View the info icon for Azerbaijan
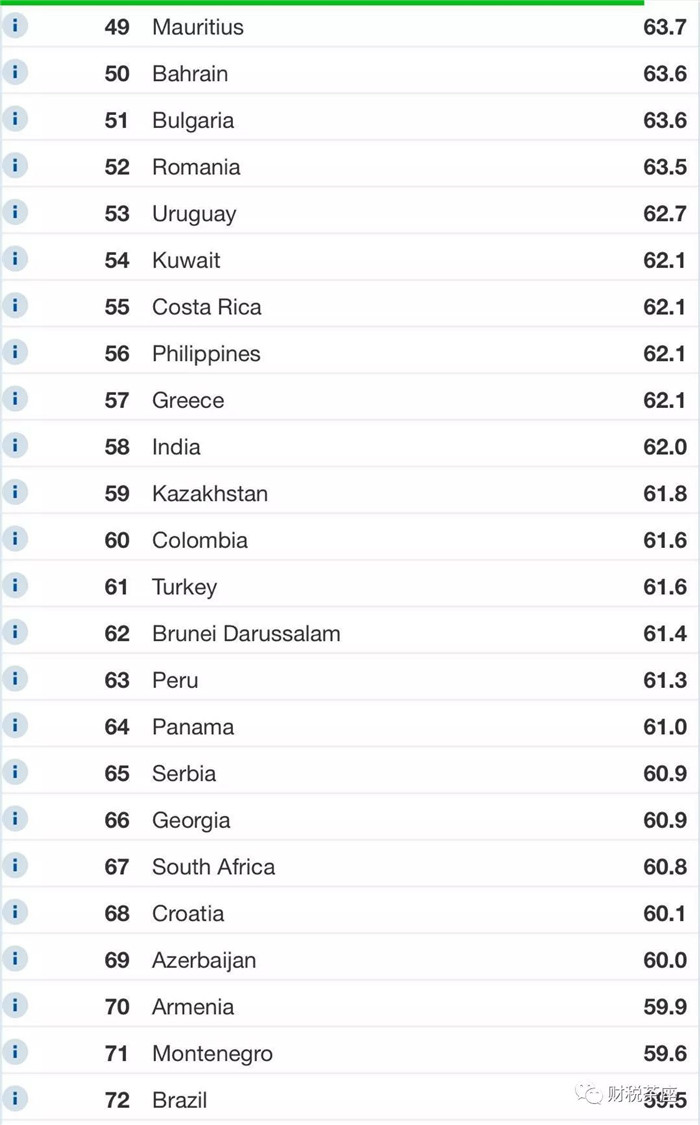700x1125 pixels. click(15, 959)
